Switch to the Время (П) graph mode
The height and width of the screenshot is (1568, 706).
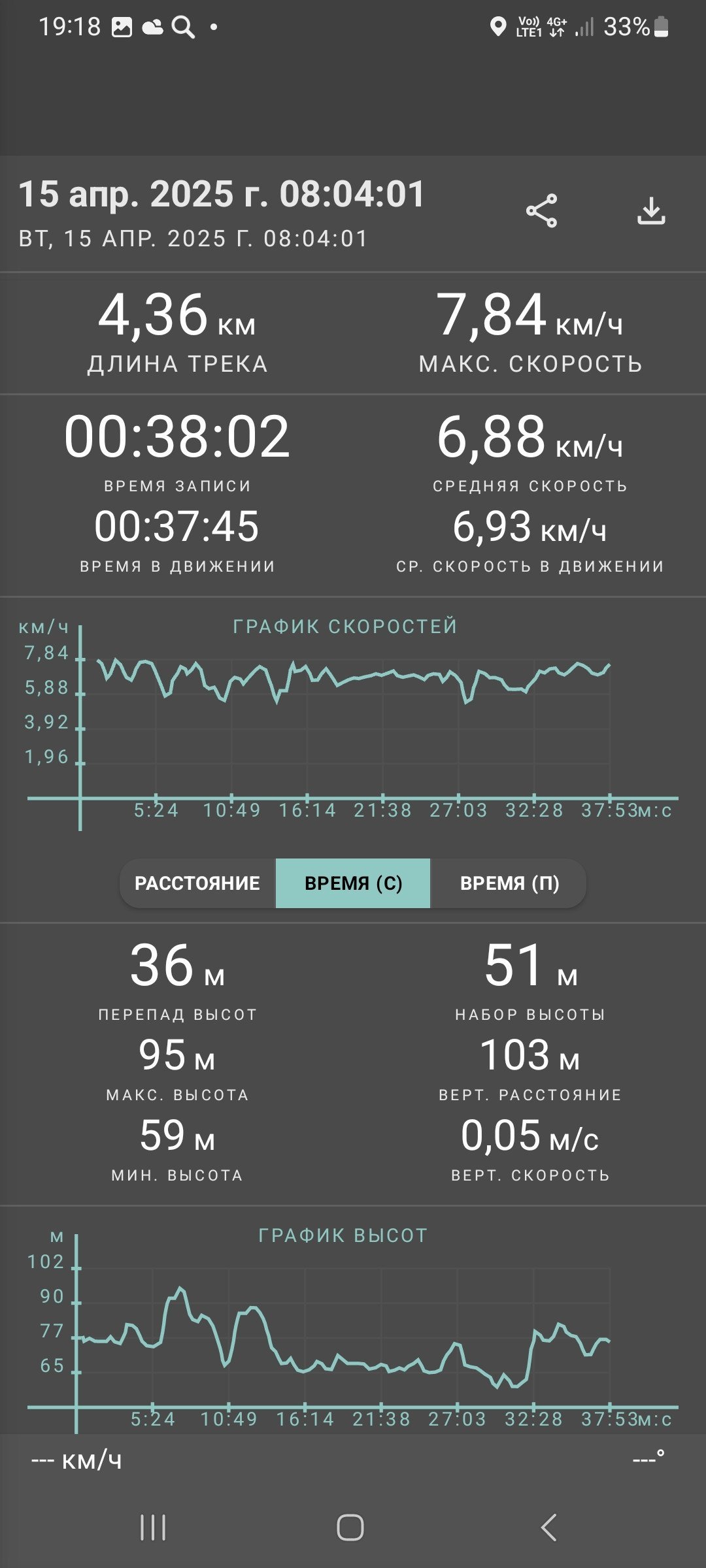[509, 883]
